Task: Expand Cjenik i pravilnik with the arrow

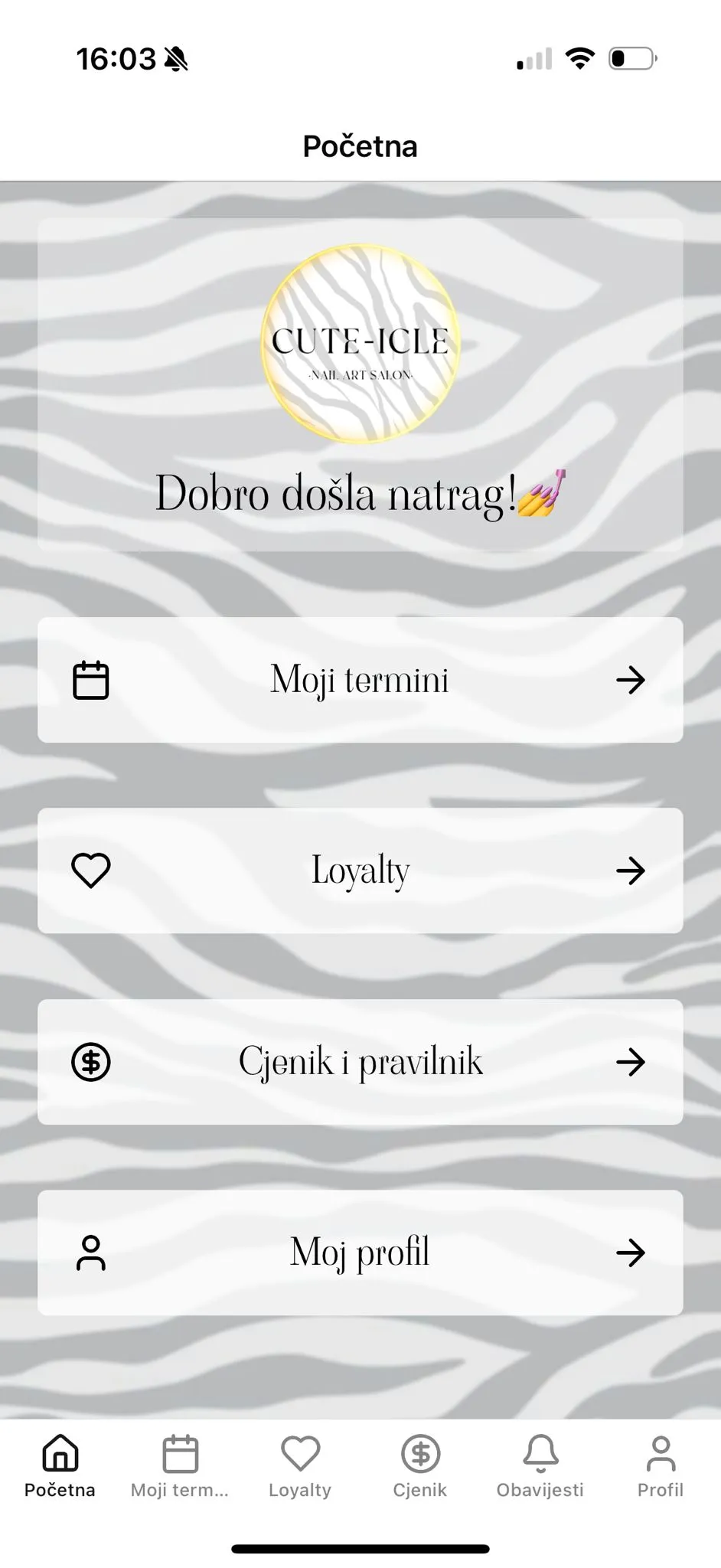Action: coord(631,1062)
